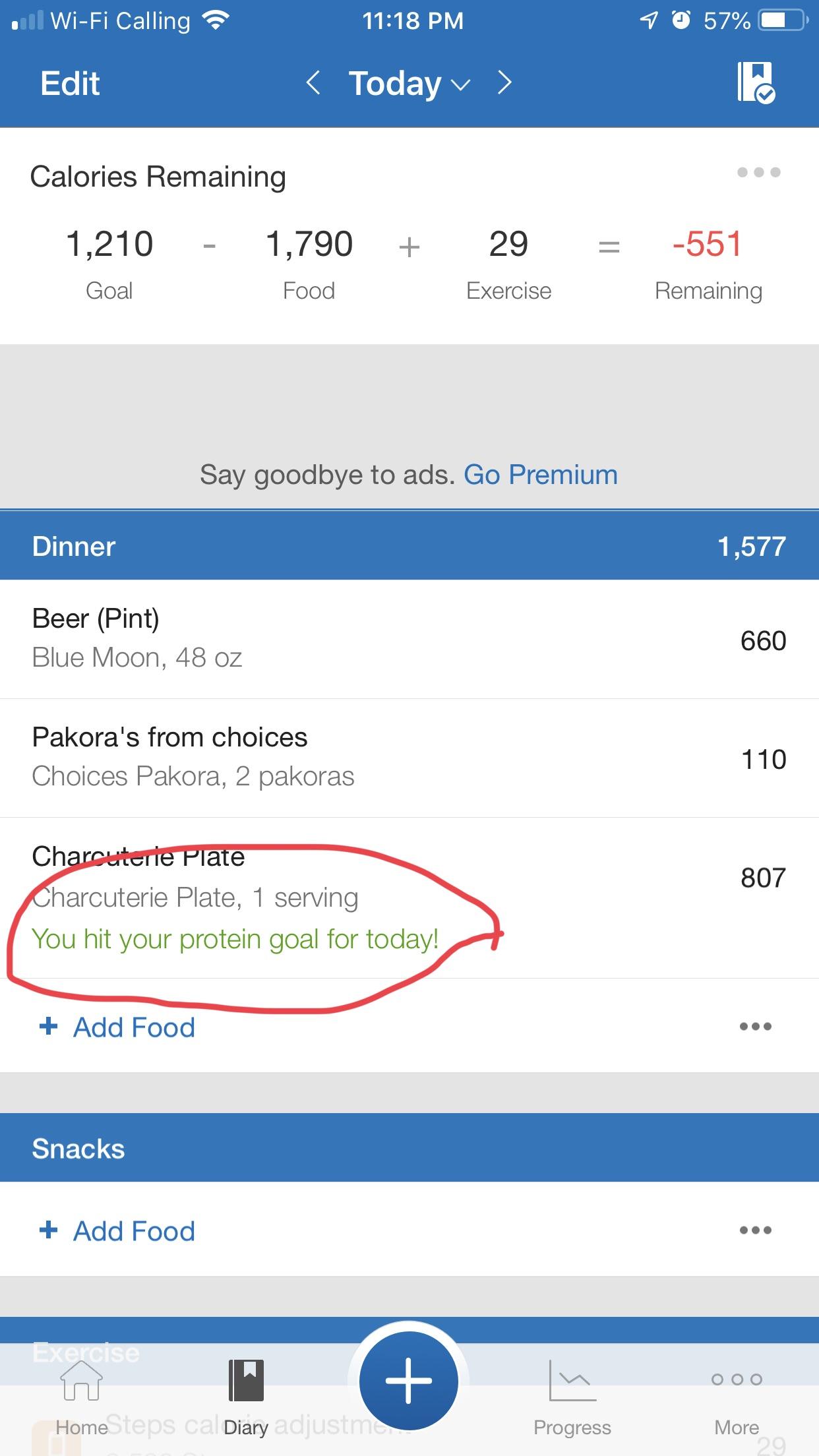Tap the blue plus button to add entry

pos(409,1382)
